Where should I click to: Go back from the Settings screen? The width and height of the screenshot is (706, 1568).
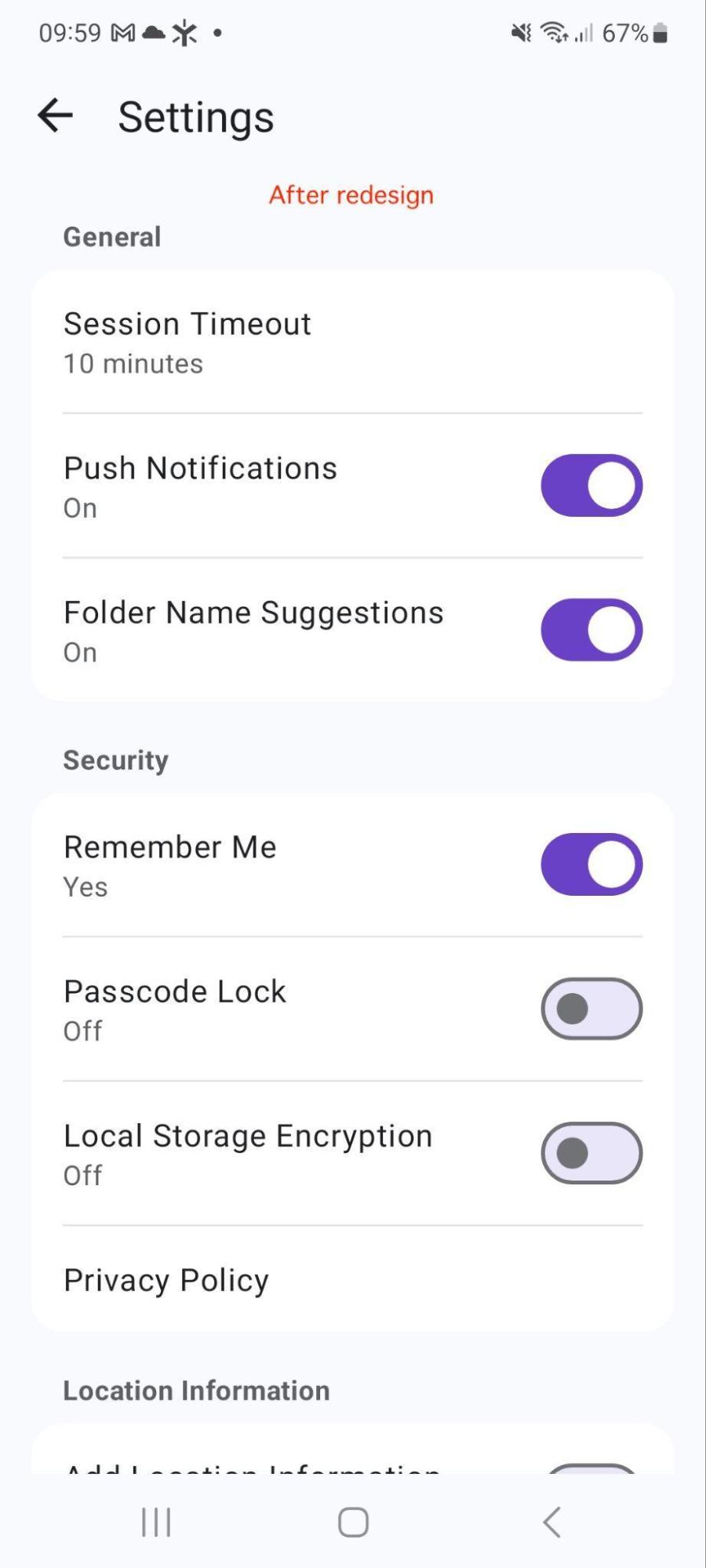tap(55, 116)
